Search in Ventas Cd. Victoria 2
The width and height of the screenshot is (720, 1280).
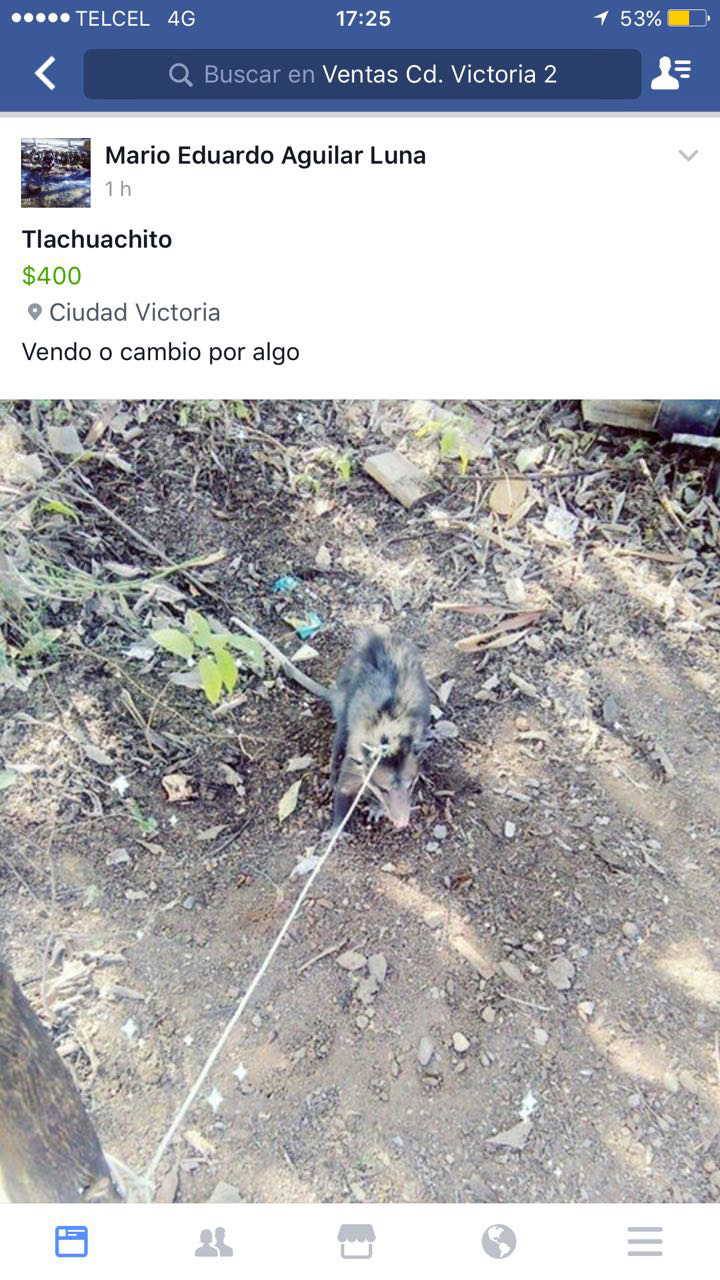(362, 74)
